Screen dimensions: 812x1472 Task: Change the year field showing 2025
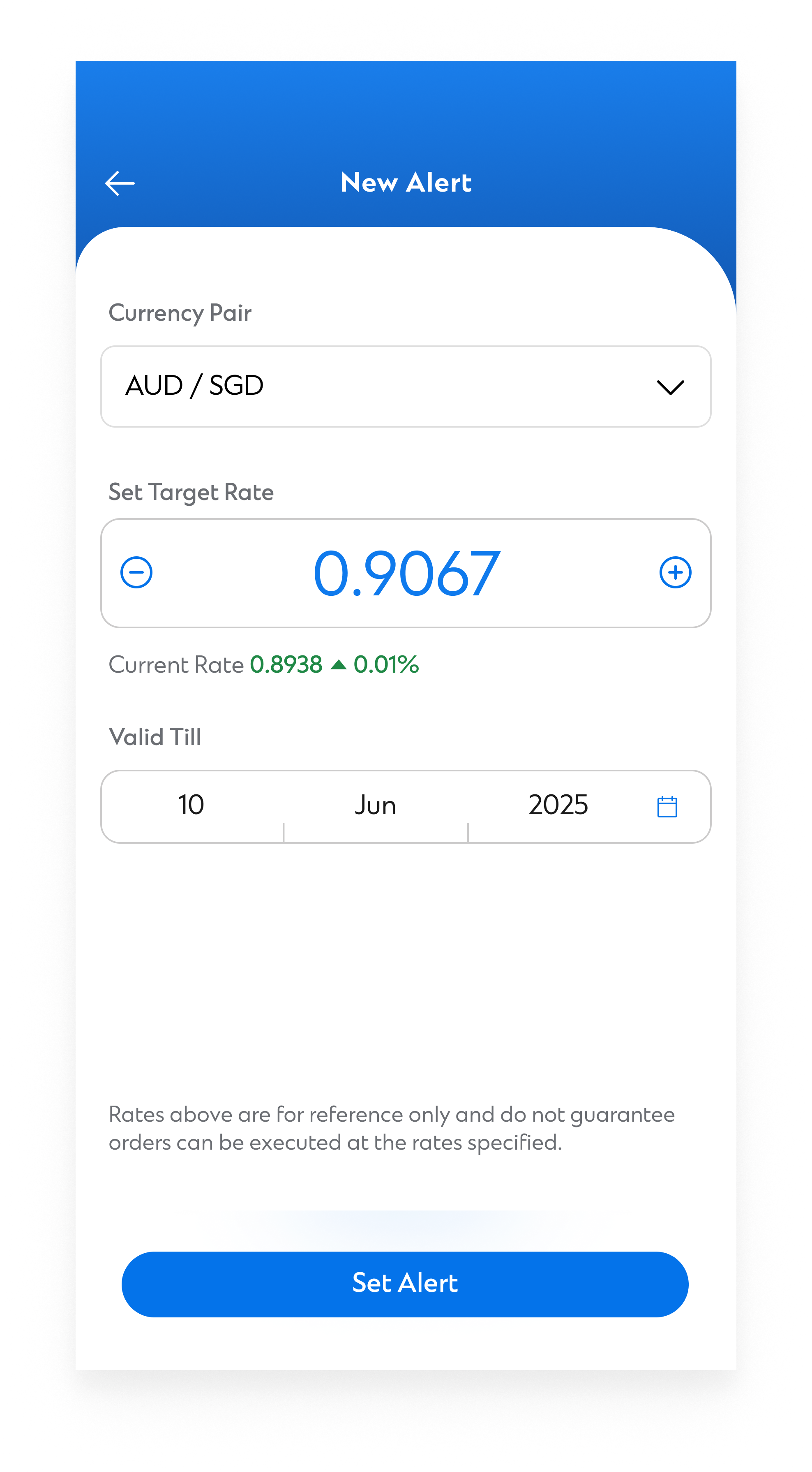pyautogui.click(x=558, y=805)
